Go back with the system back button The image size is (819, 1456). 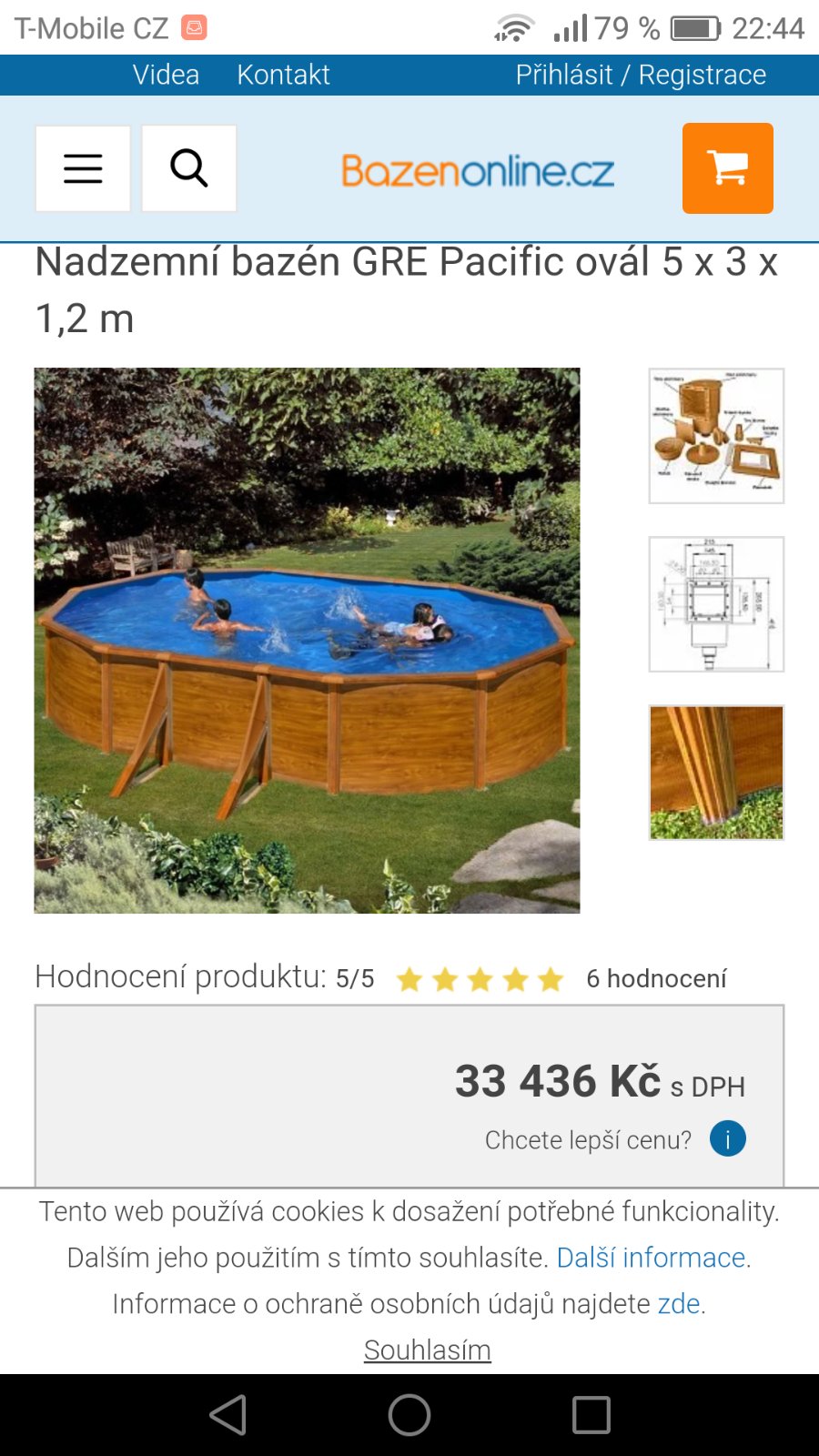227,1415
